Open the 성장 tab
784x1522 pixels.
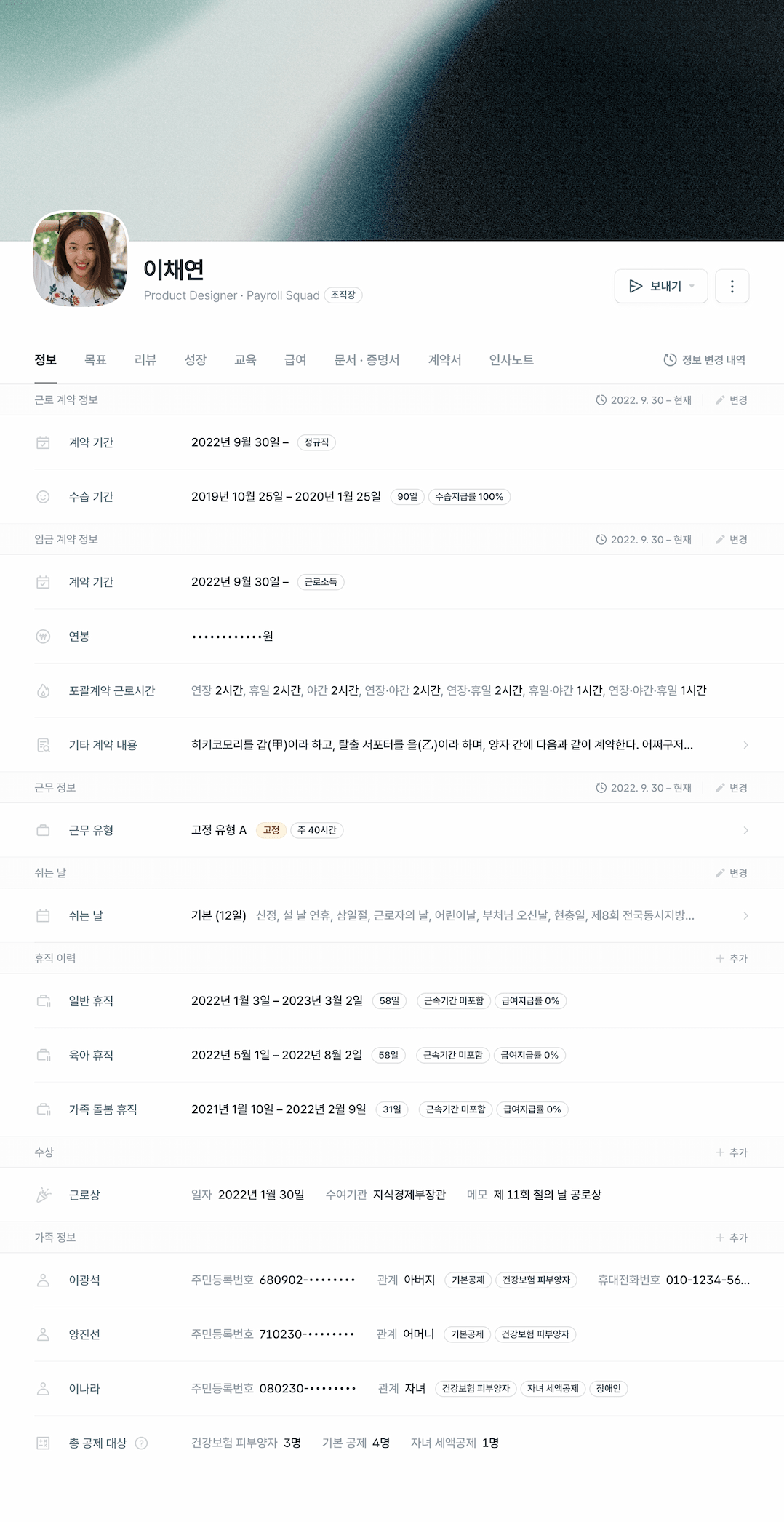[196, 360]
